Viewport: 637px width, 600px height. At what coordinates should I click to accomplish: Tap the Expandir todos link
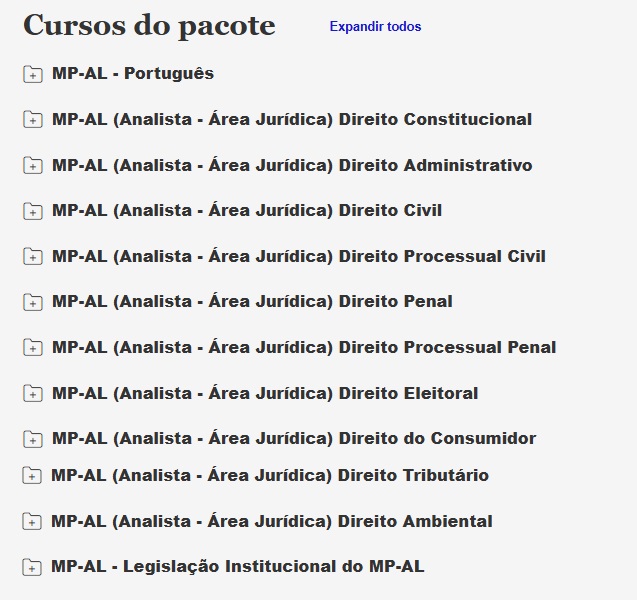click(375, 27)
